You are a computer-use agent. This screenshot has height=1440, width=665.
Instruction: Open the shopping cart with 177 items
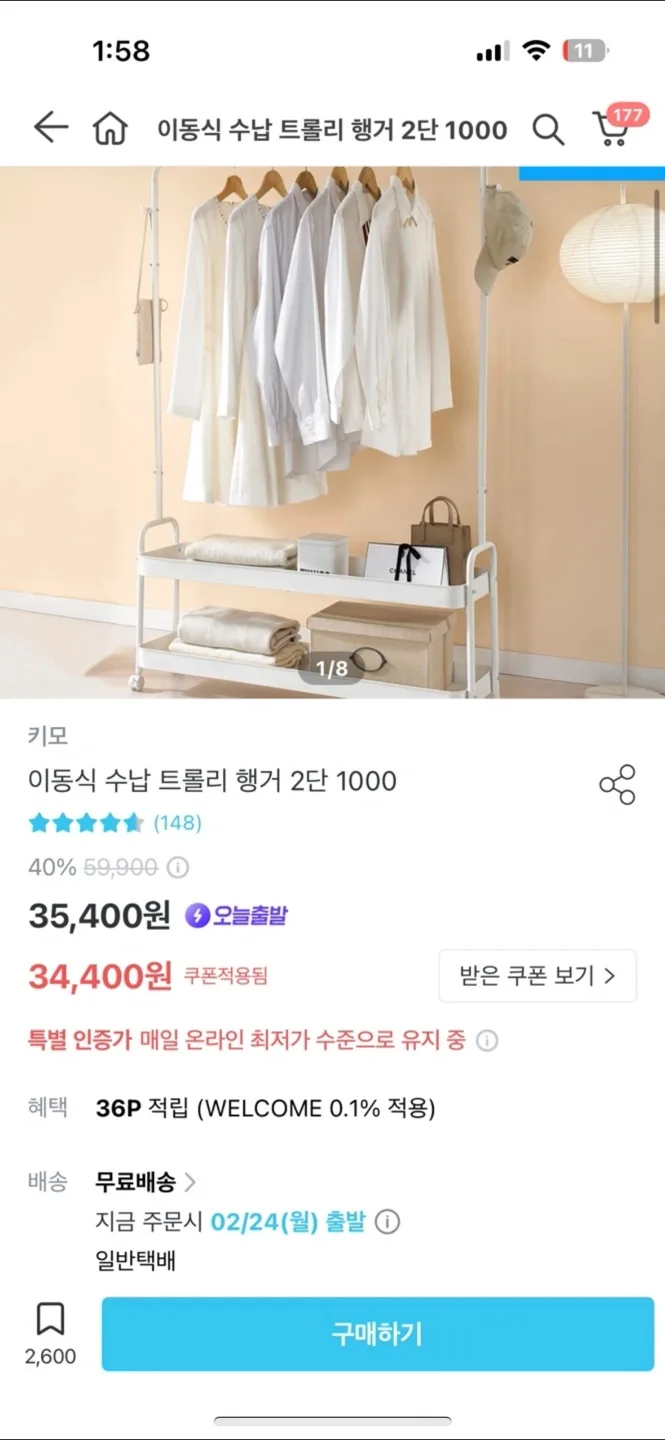pyautogui.click(x=612, y=128)
